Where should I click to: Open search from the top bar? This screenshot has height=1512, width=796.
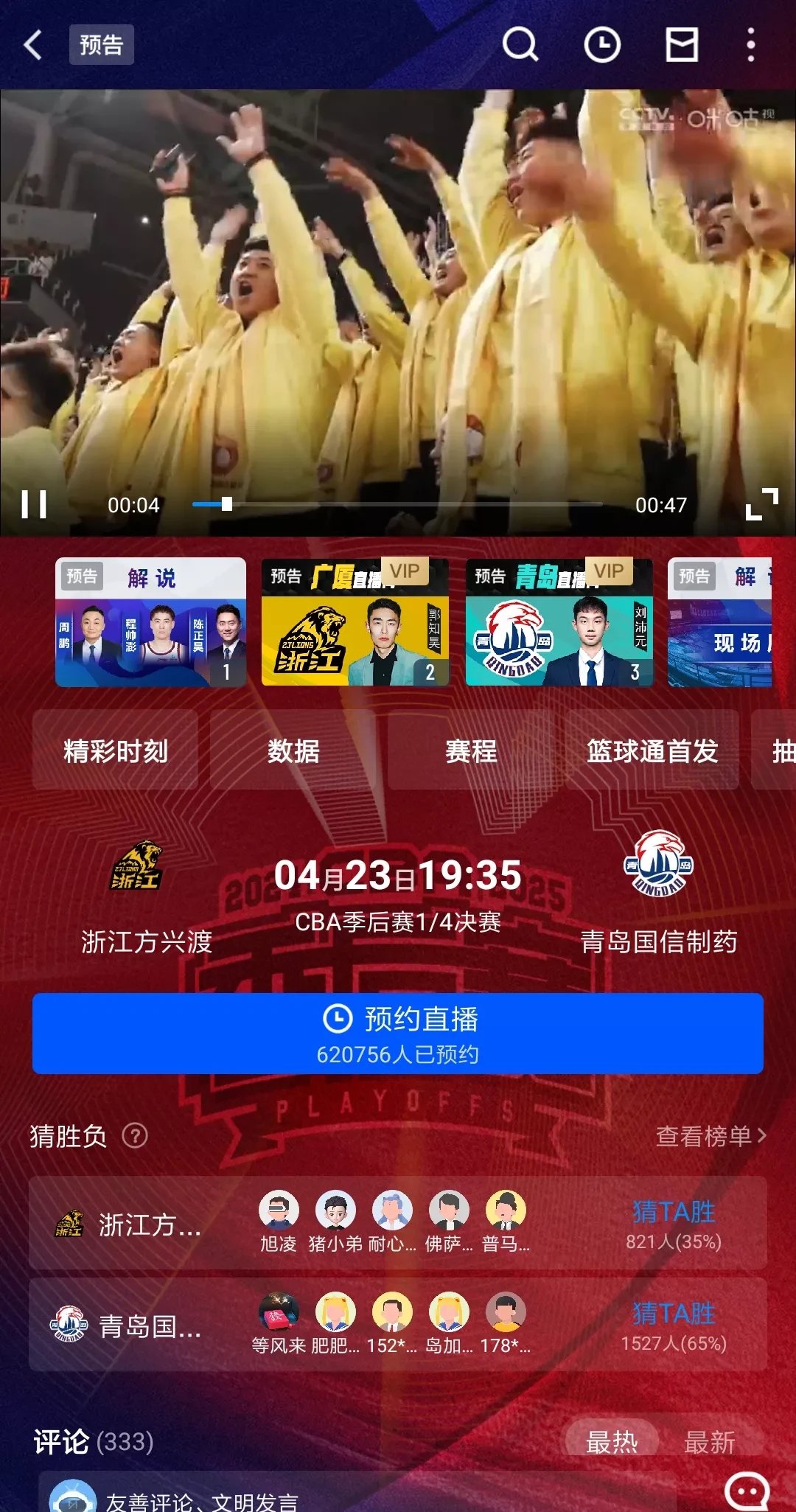point(521,45)
